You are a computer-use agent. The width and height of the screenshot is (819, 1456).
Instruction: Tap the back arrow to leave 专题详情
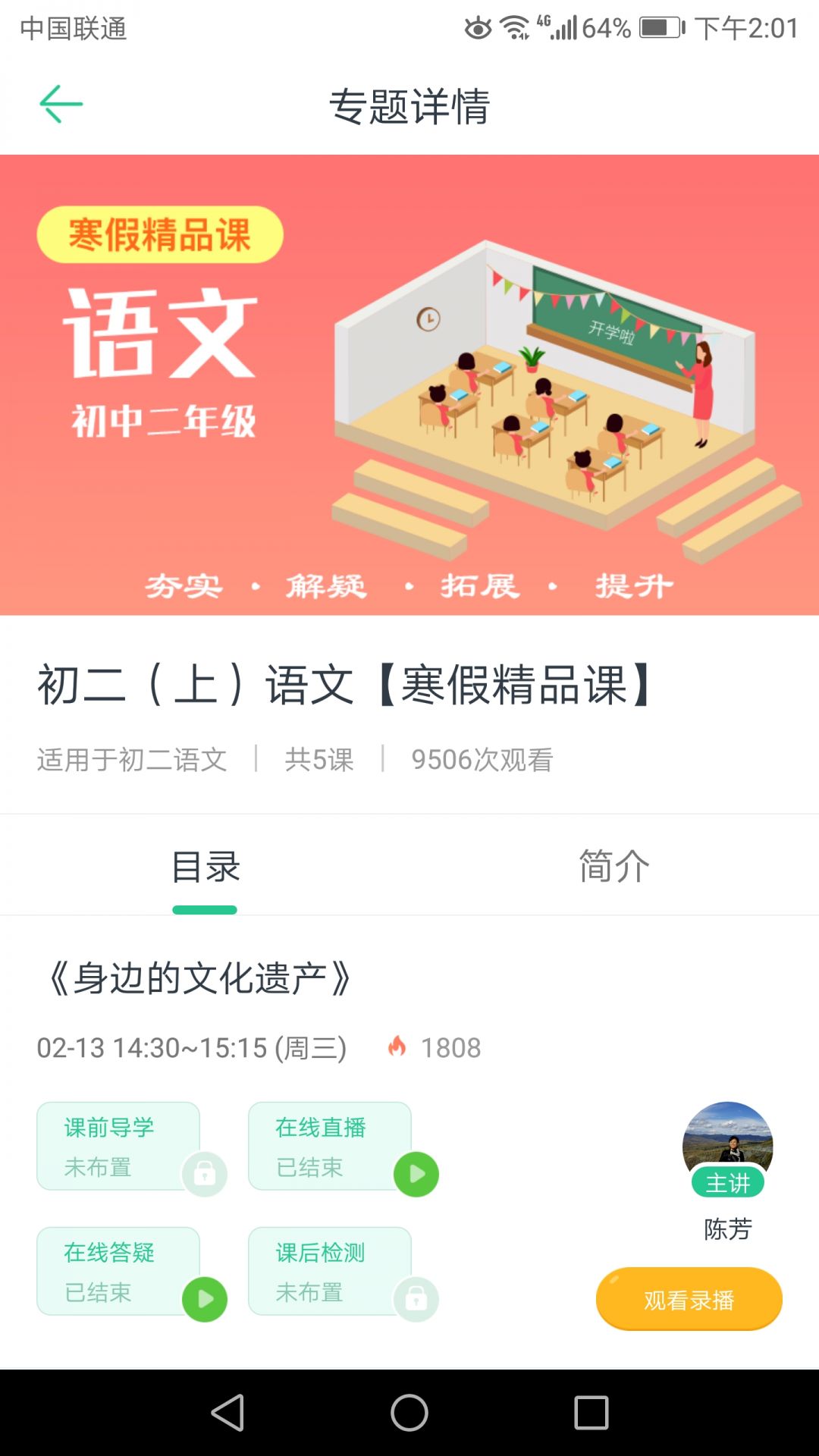(62, 103)
